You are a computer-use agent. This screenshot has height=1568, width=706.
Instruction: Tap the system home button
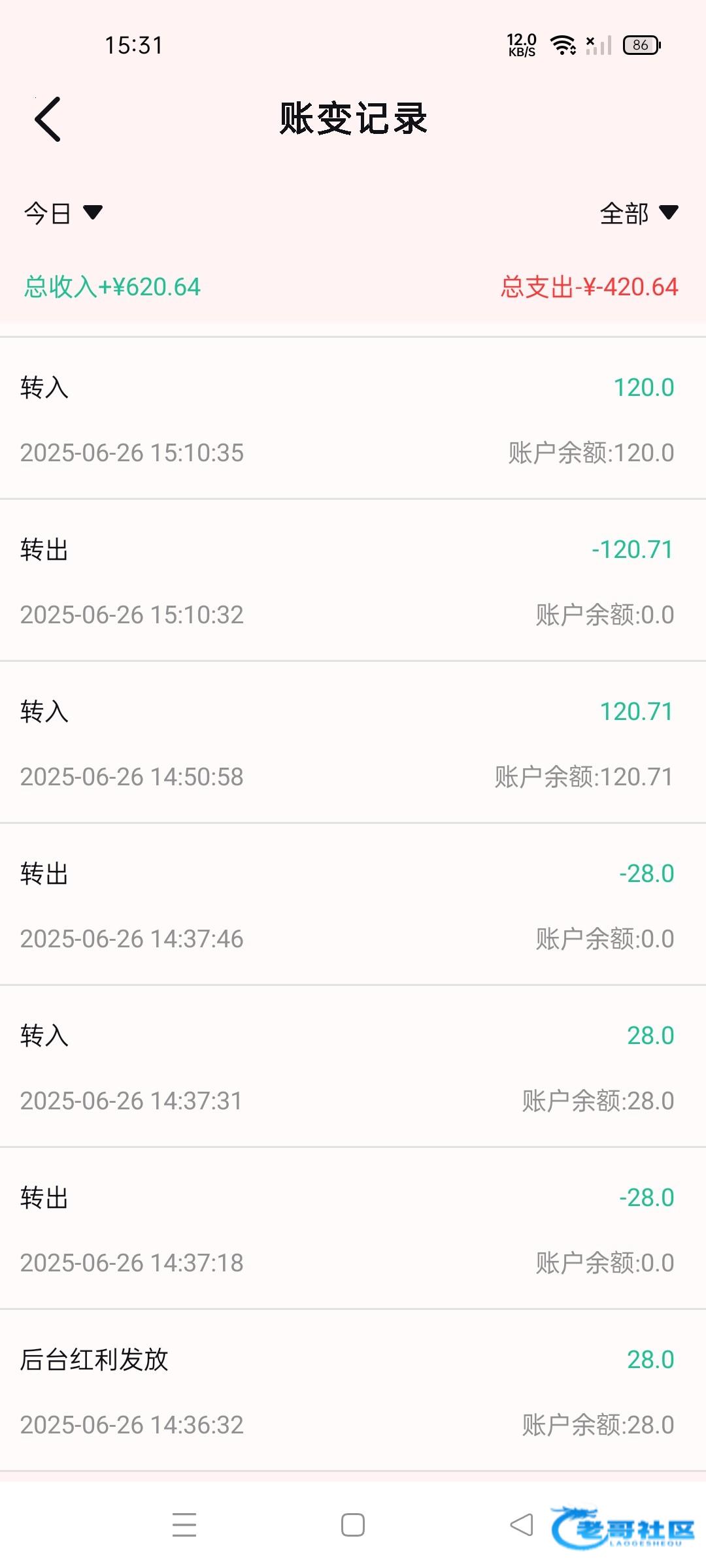353,1525
